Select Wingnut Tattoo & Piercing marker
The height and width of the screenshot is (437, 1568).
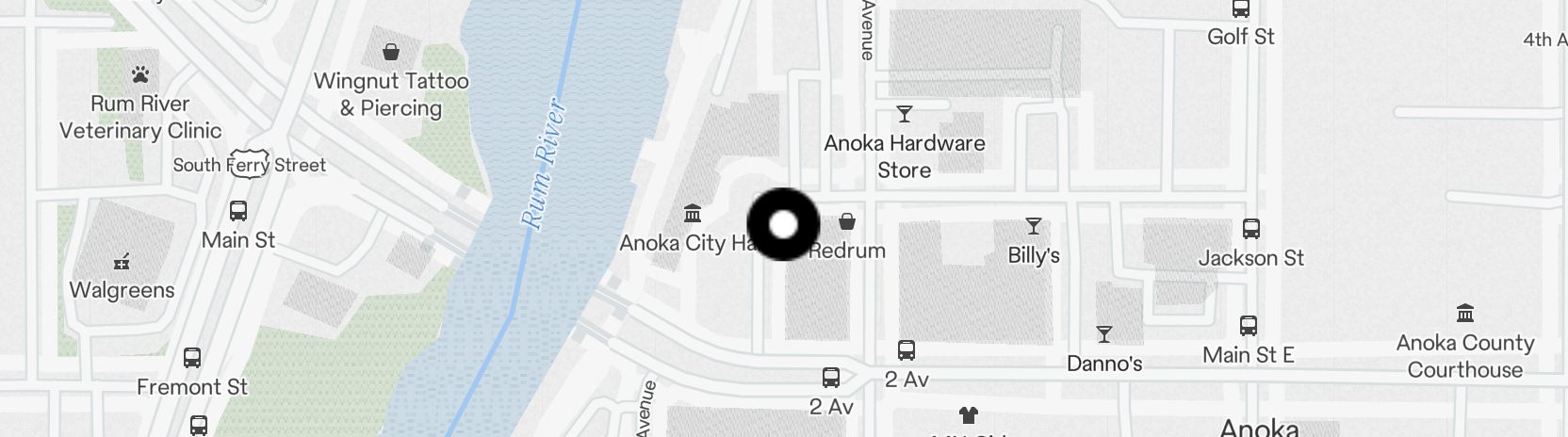(391, 53)
